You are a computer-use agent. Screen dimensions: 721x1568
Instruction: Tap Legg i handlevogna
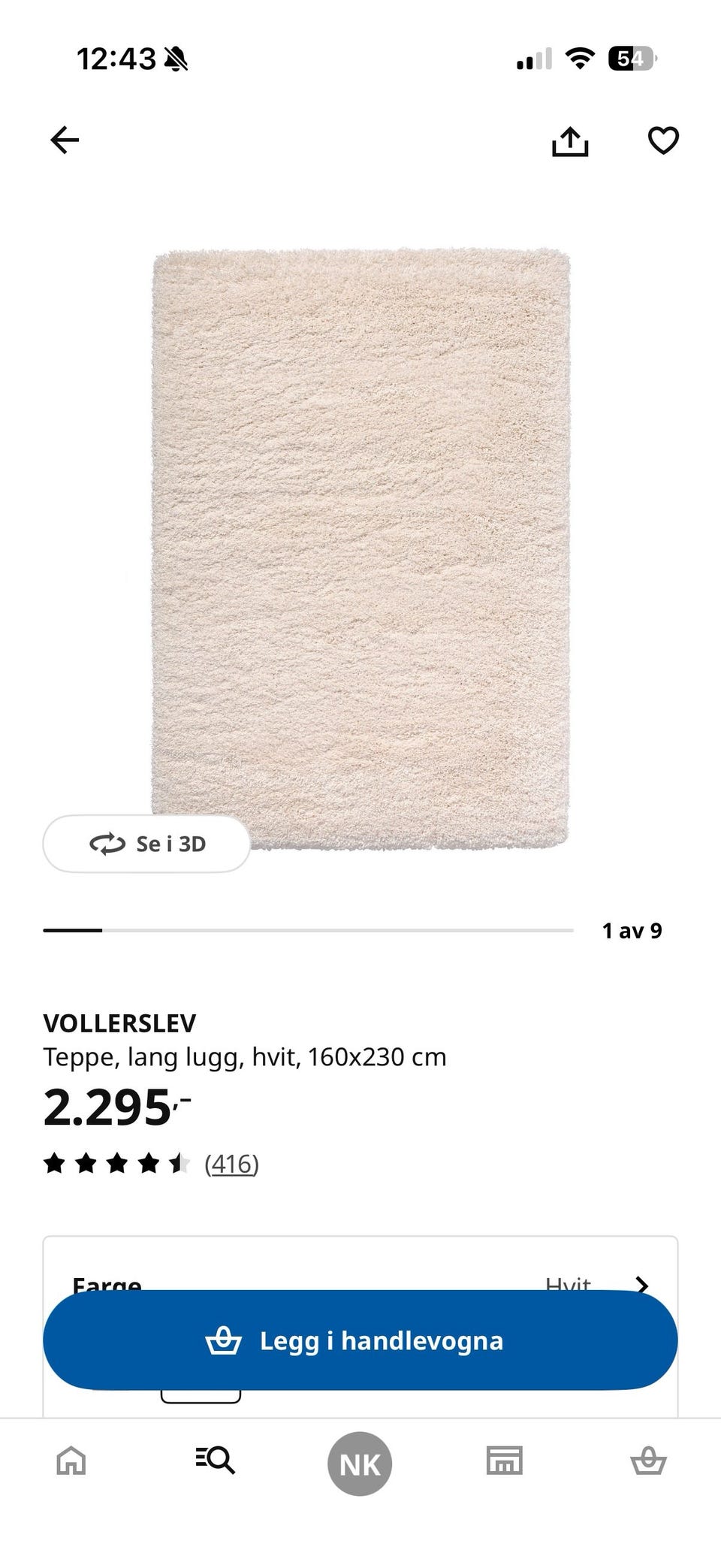pyautogui.click(x=359, y=1340)
